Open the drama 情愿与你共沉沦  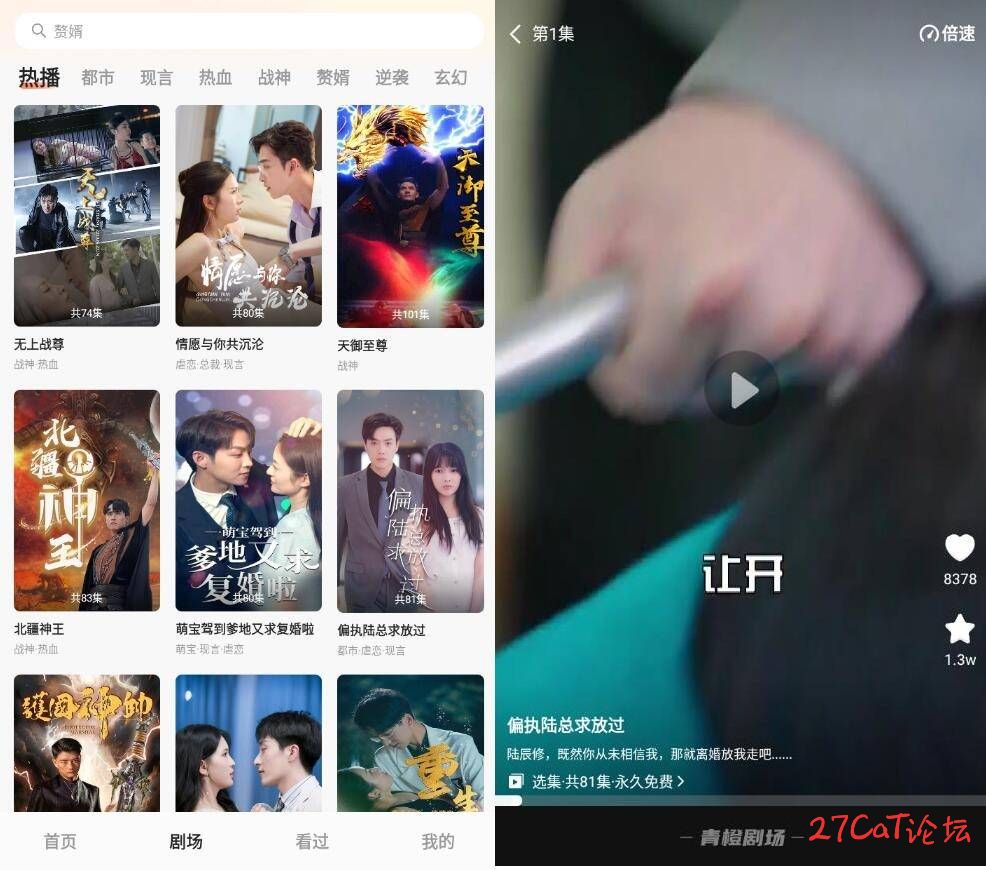click(248, 216)
